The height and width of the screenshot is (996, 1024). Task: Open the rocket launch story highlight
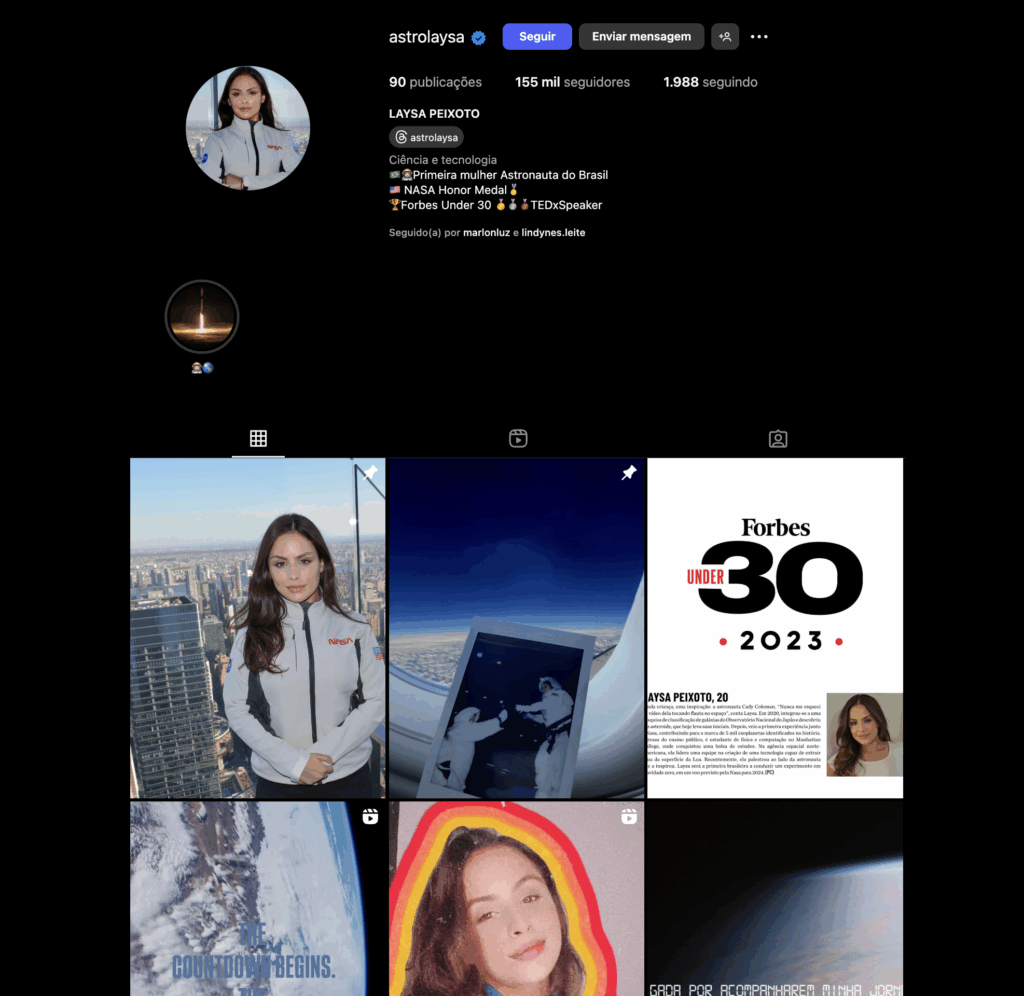point(202,317)
